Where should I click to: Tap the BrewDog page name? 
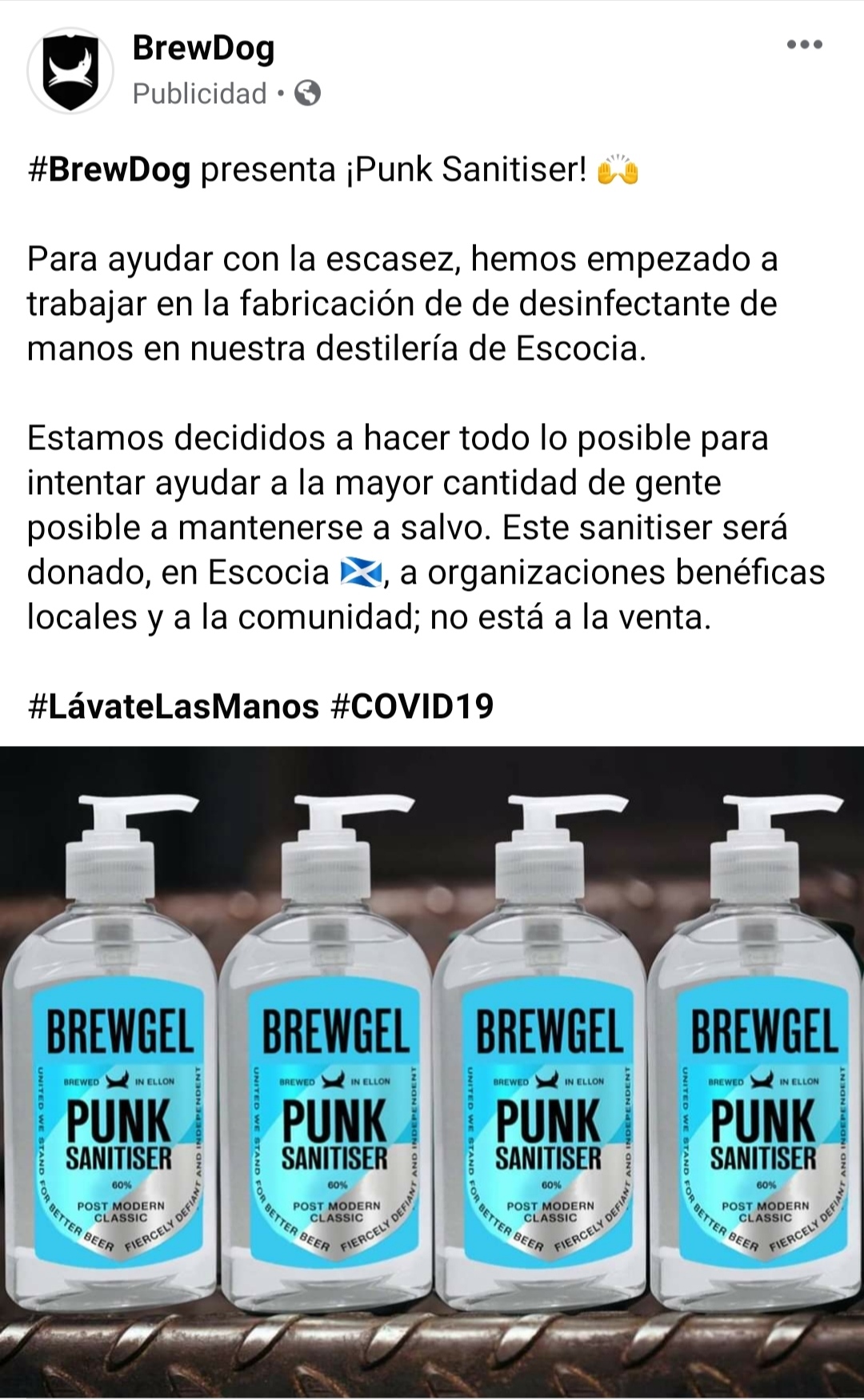(203, 48)
